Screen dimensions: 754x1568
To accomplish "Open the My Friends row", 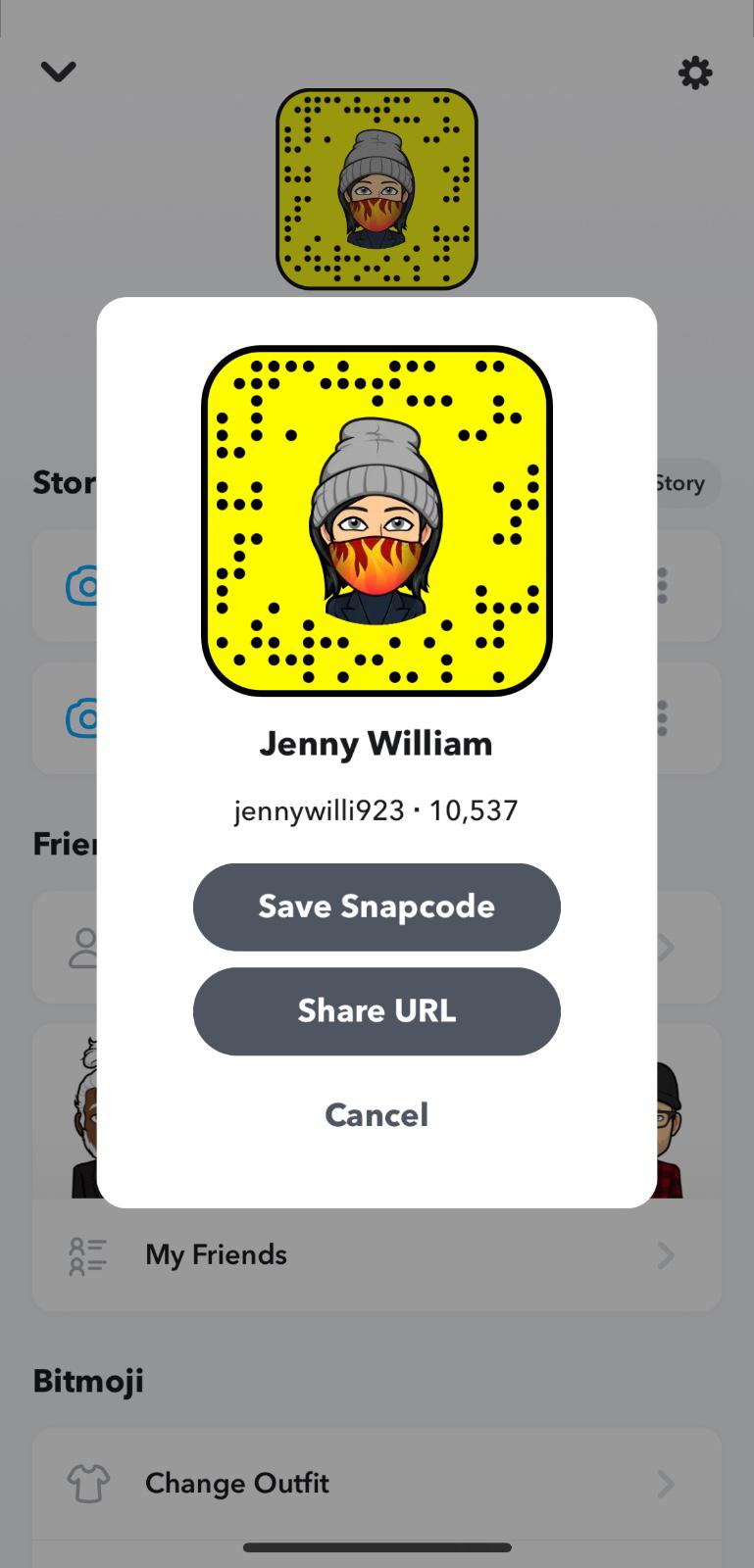I will [377, 1254].
